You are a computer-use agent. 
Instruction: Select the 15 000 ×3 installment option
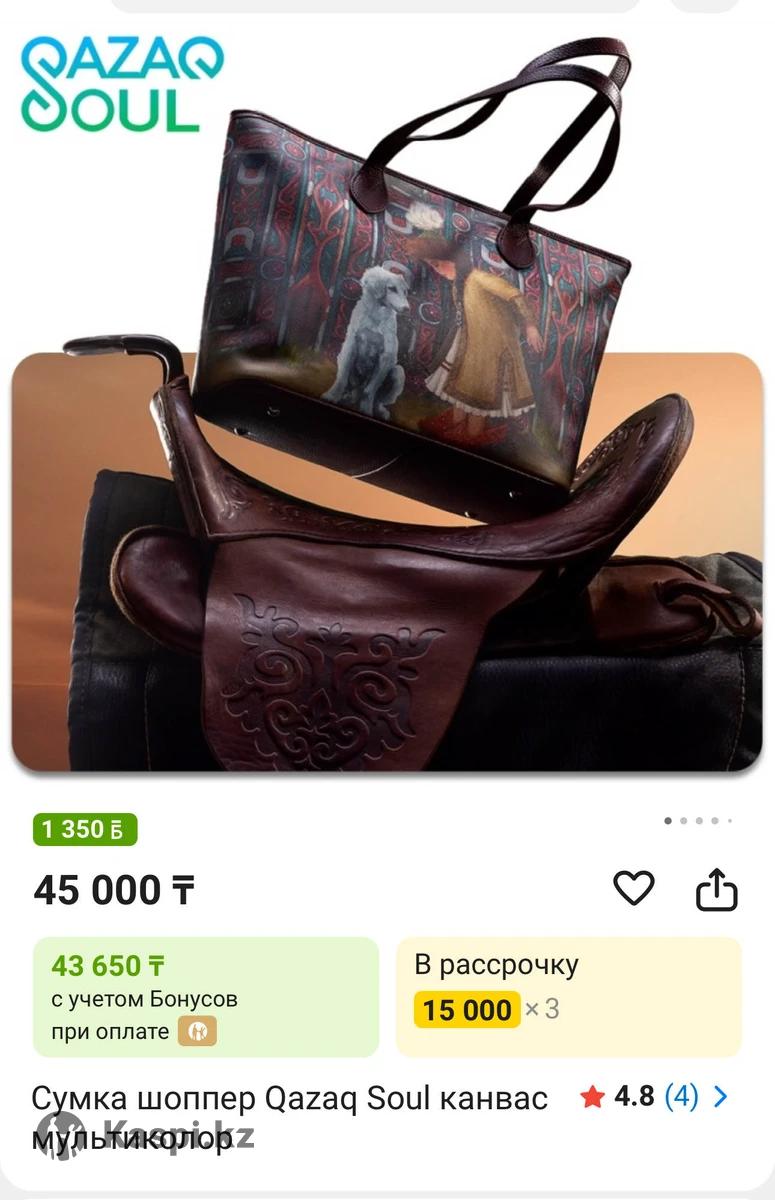[x=568, y=997]
